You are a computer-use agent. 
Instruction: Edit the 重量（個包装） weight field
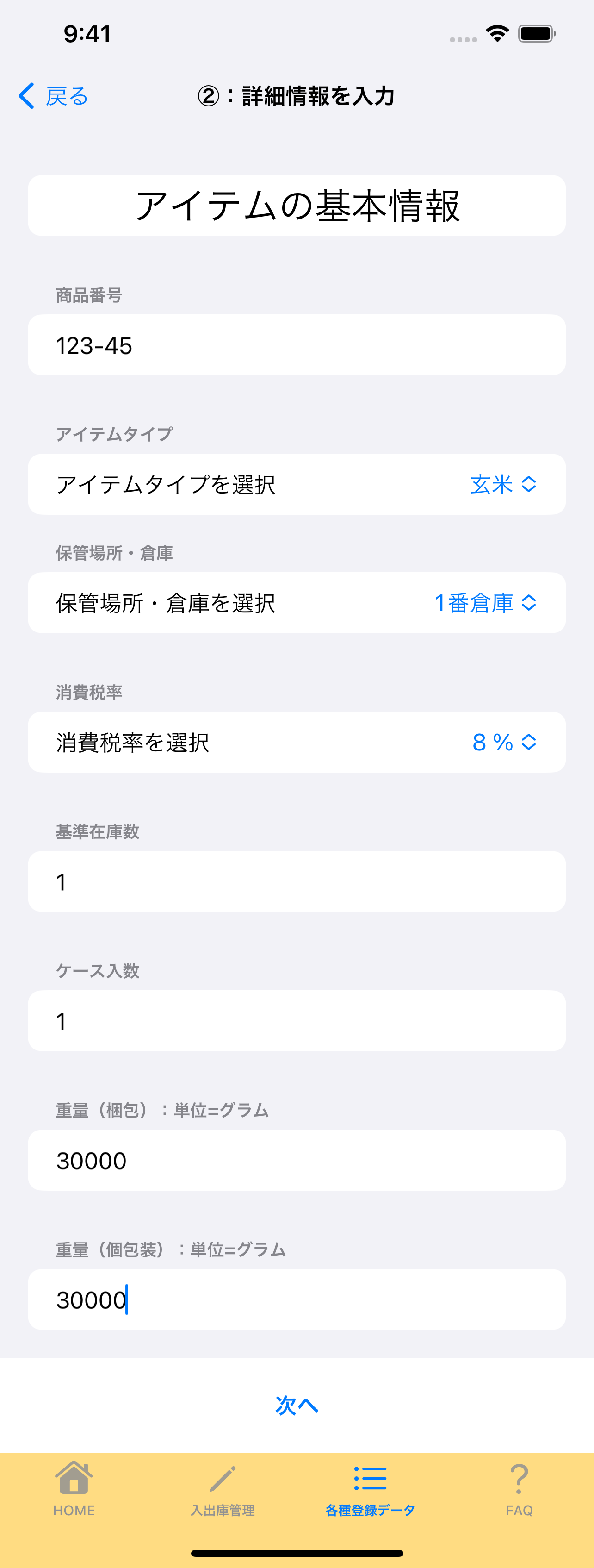point(297,1299)
